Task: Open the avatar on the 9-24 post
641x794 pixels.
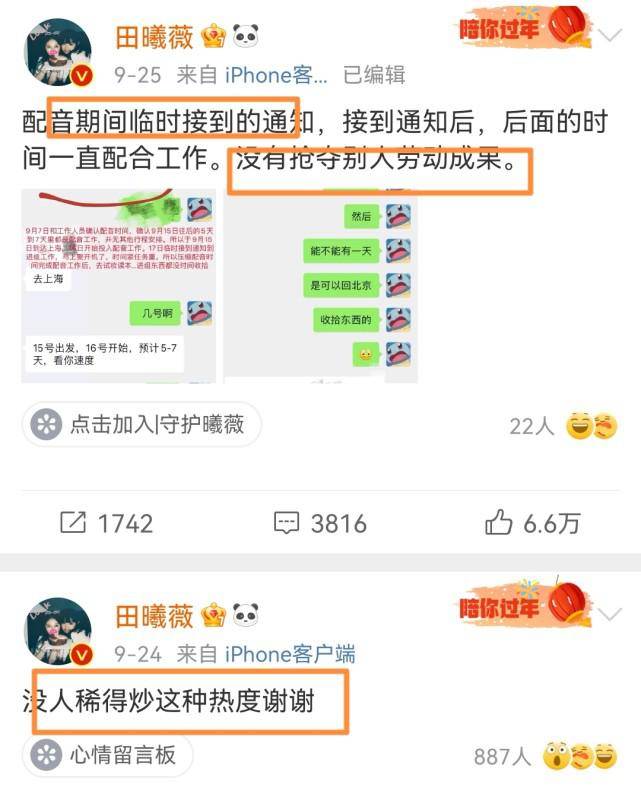Action: (58, 632)
